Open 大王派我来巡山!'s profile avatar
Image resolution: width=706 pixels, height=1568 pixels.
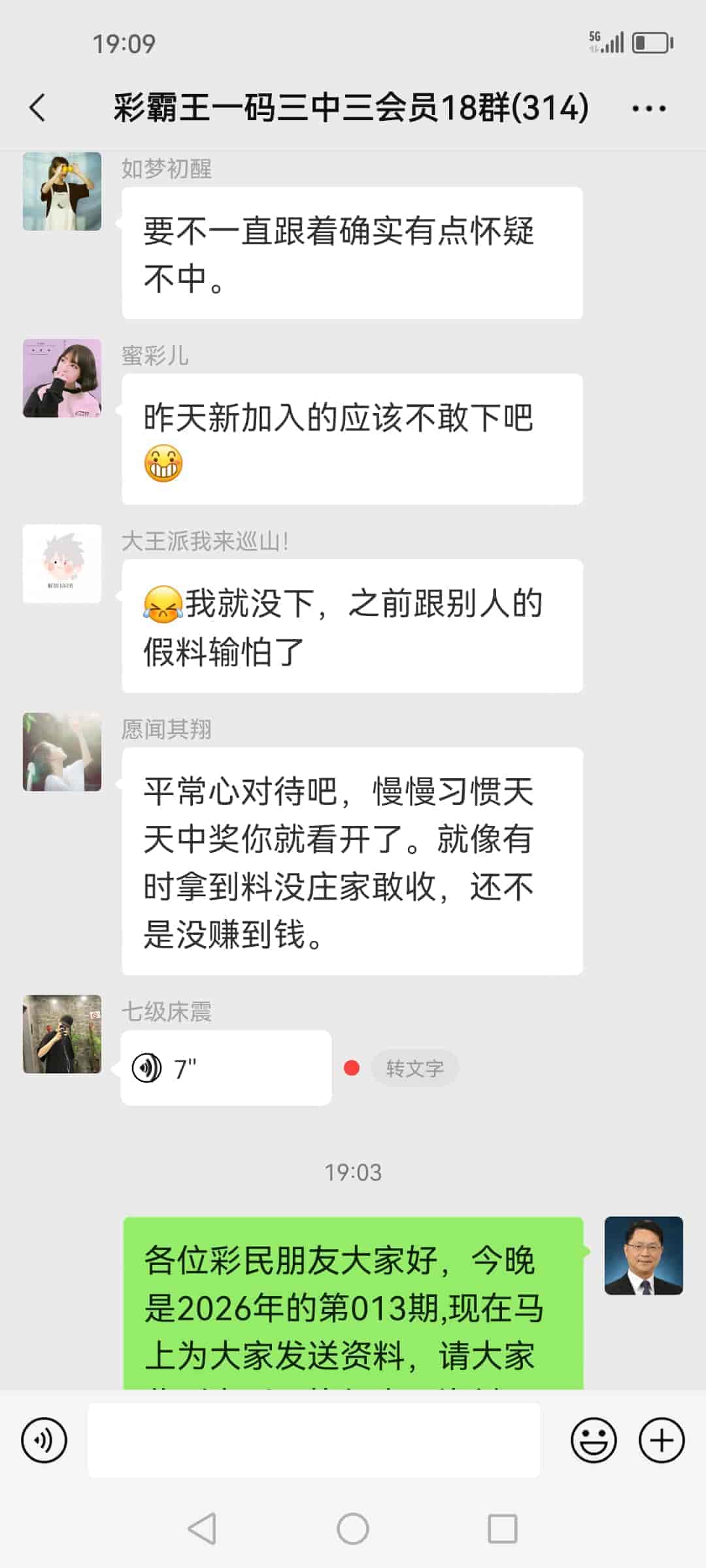pyautogui.click(x=62, y=564)
